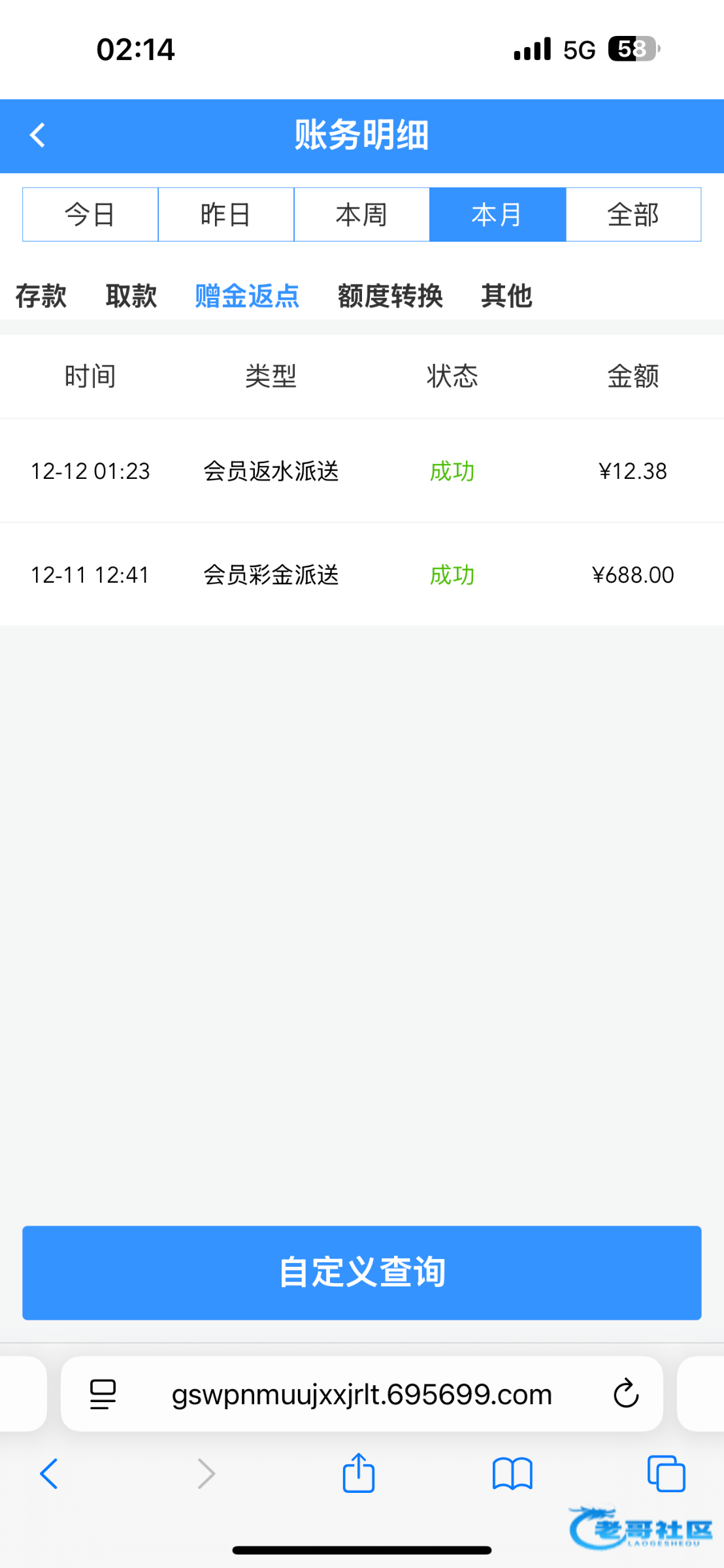This screenshot has width=724, height=1568.
Task: Go back from the 账务明细 page
Action: point(38,136)
